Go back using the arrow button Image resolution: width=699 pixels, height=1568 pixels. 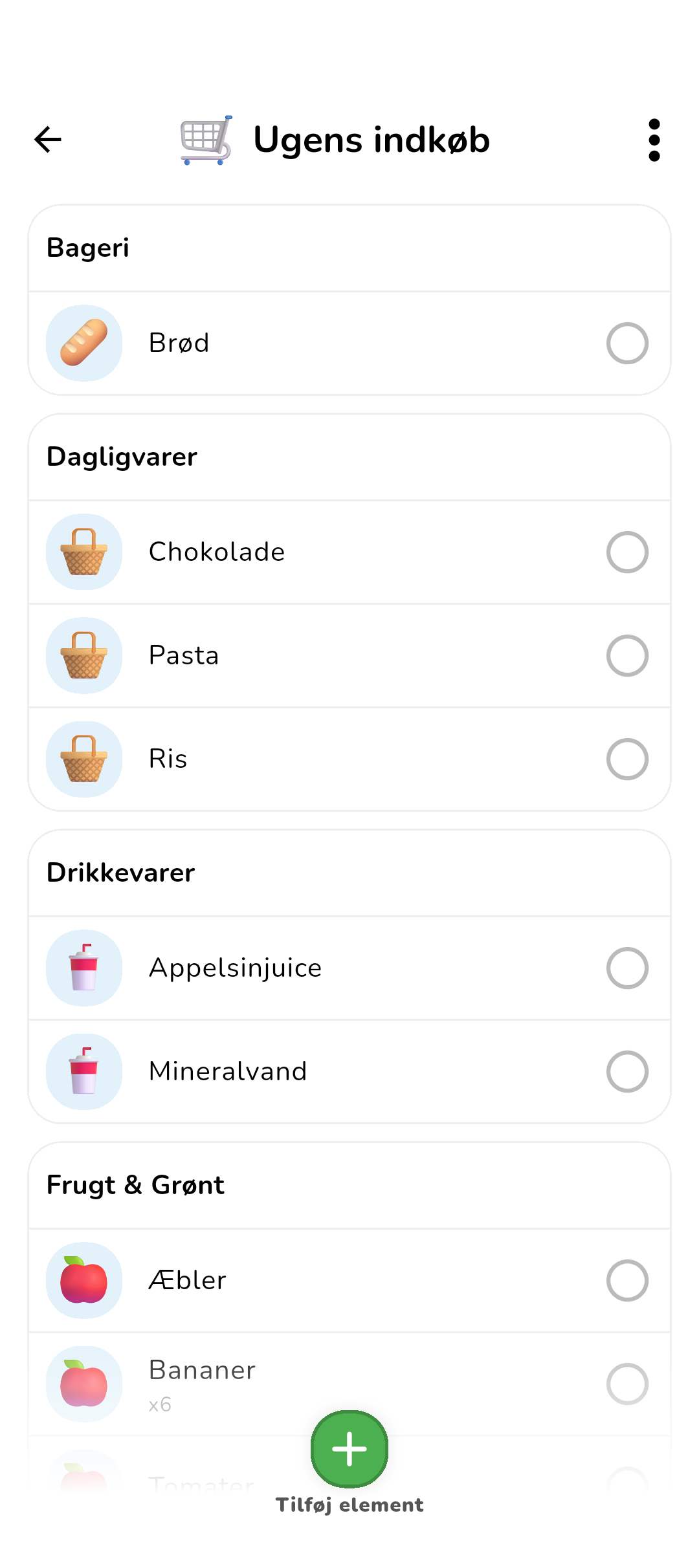coord(47,139)
